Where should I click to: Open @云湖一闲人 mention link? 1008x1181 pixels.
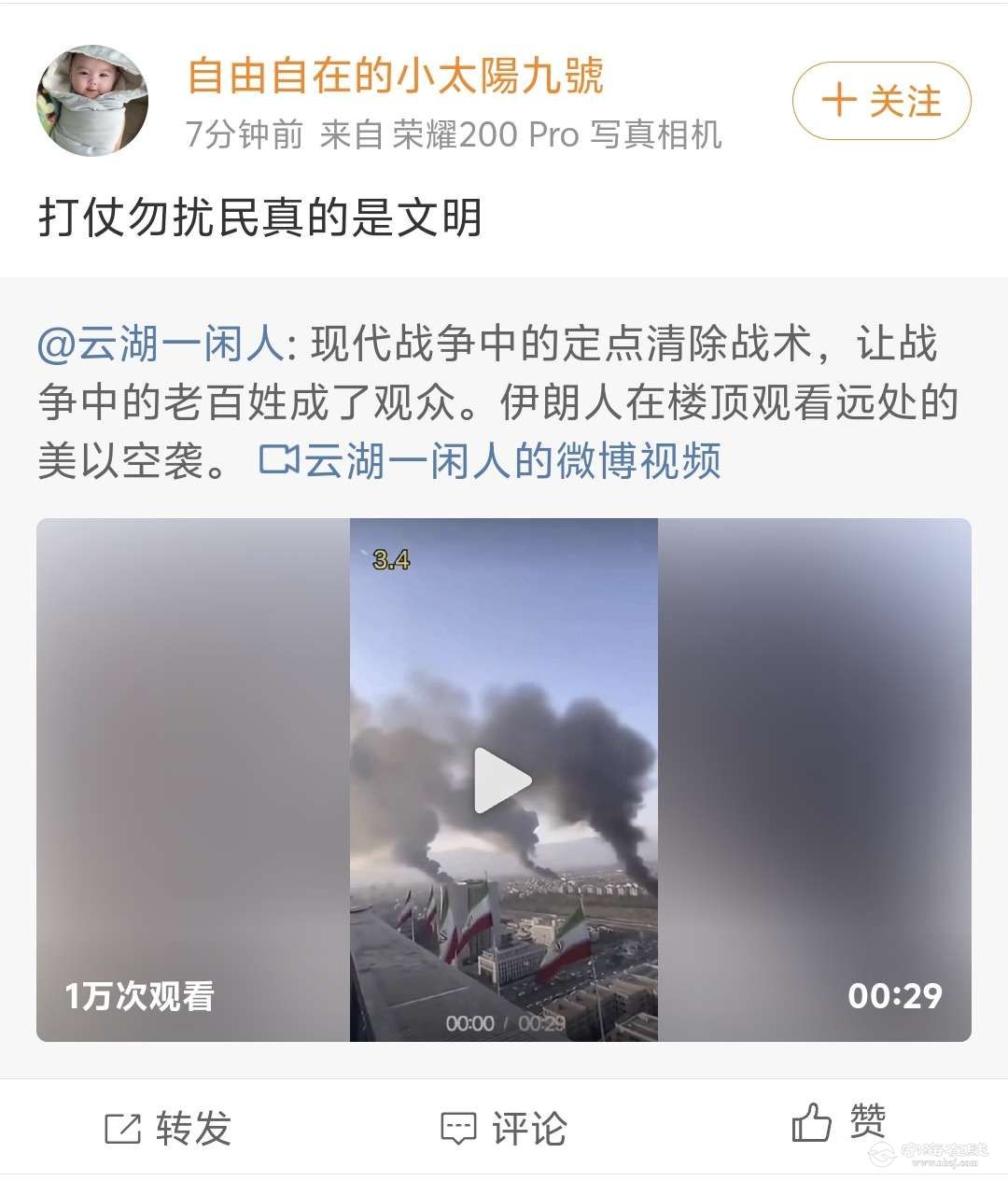coord(161,344)
